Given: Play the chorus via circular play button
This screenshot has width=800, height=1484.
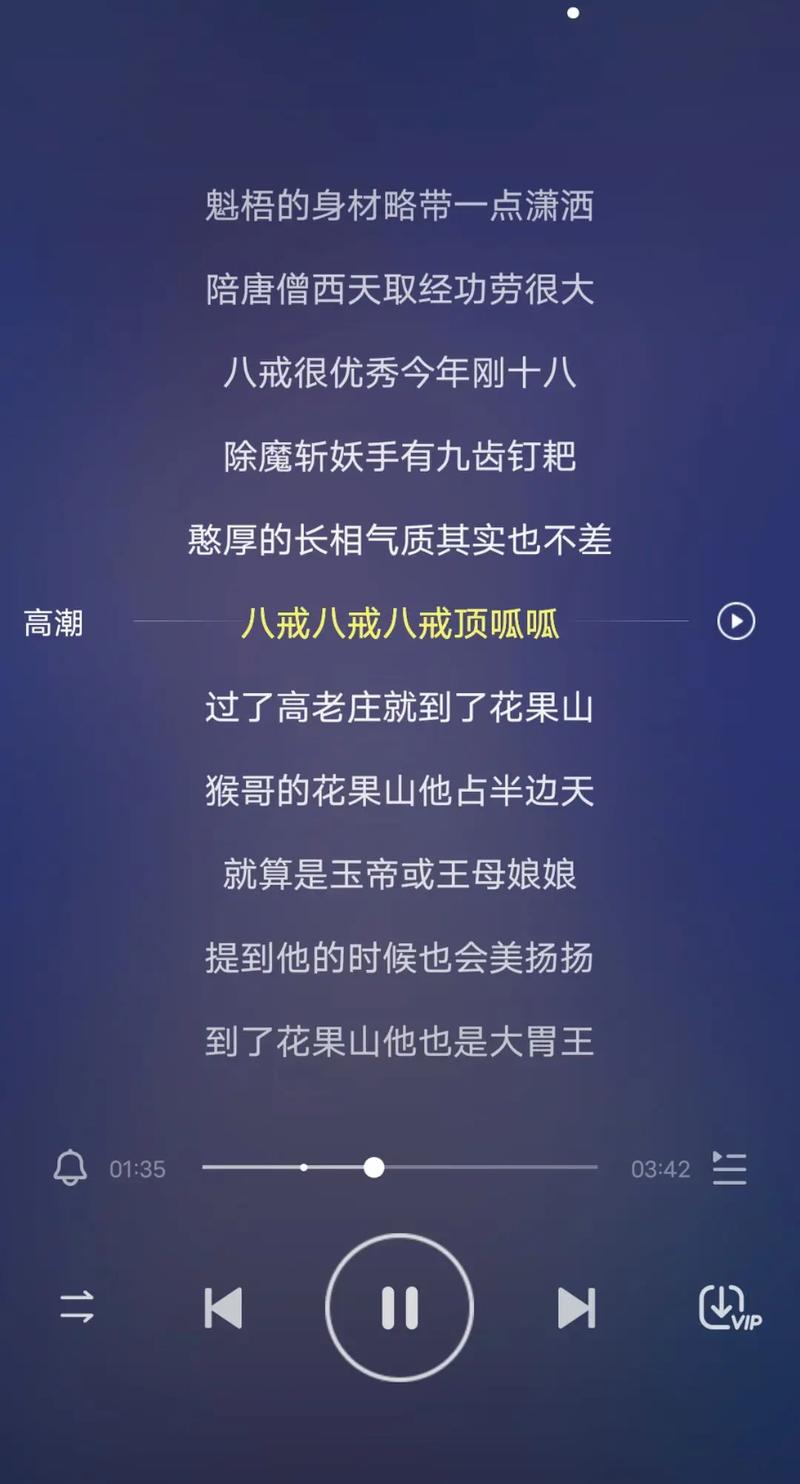Looking at the screenshot, I should click(736, 622).
